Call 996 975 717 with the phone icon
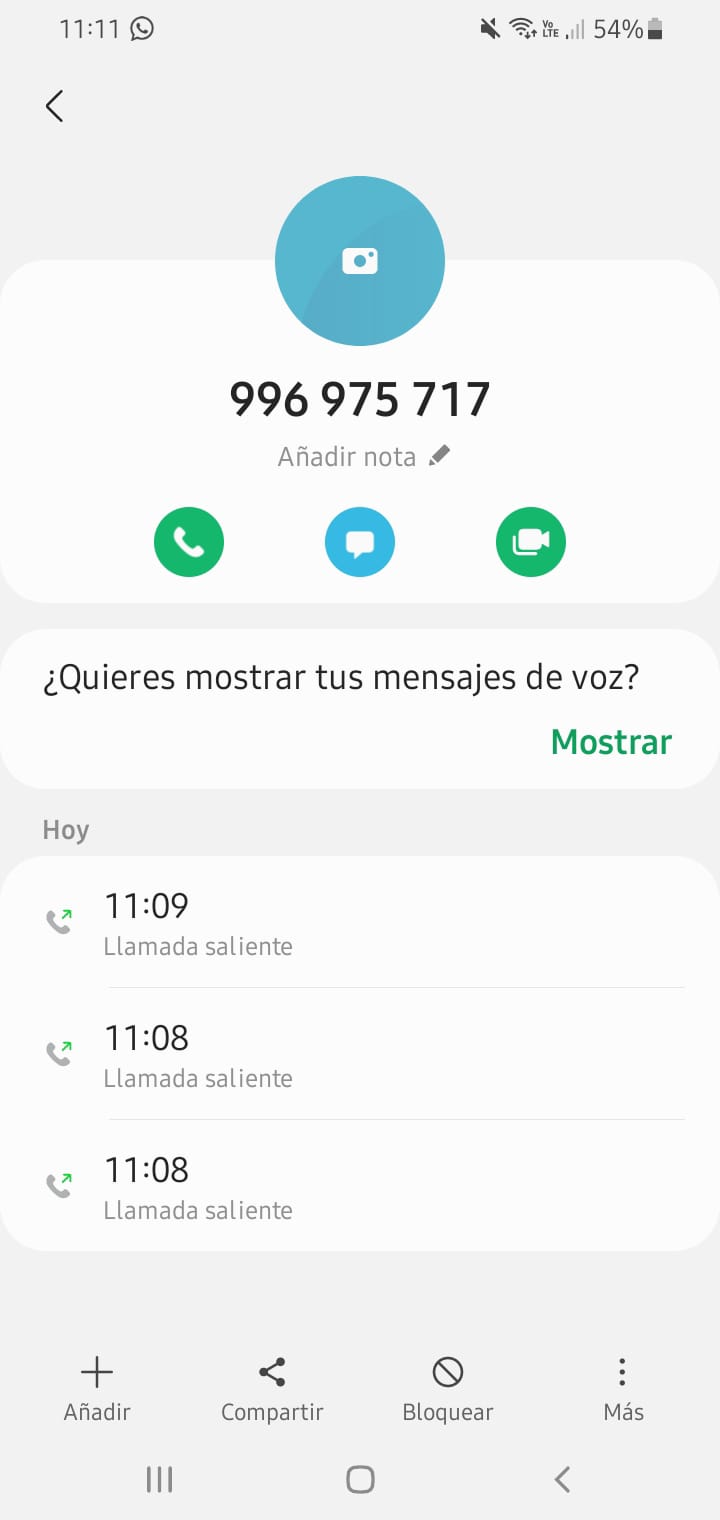 click(x=189, y=543)
